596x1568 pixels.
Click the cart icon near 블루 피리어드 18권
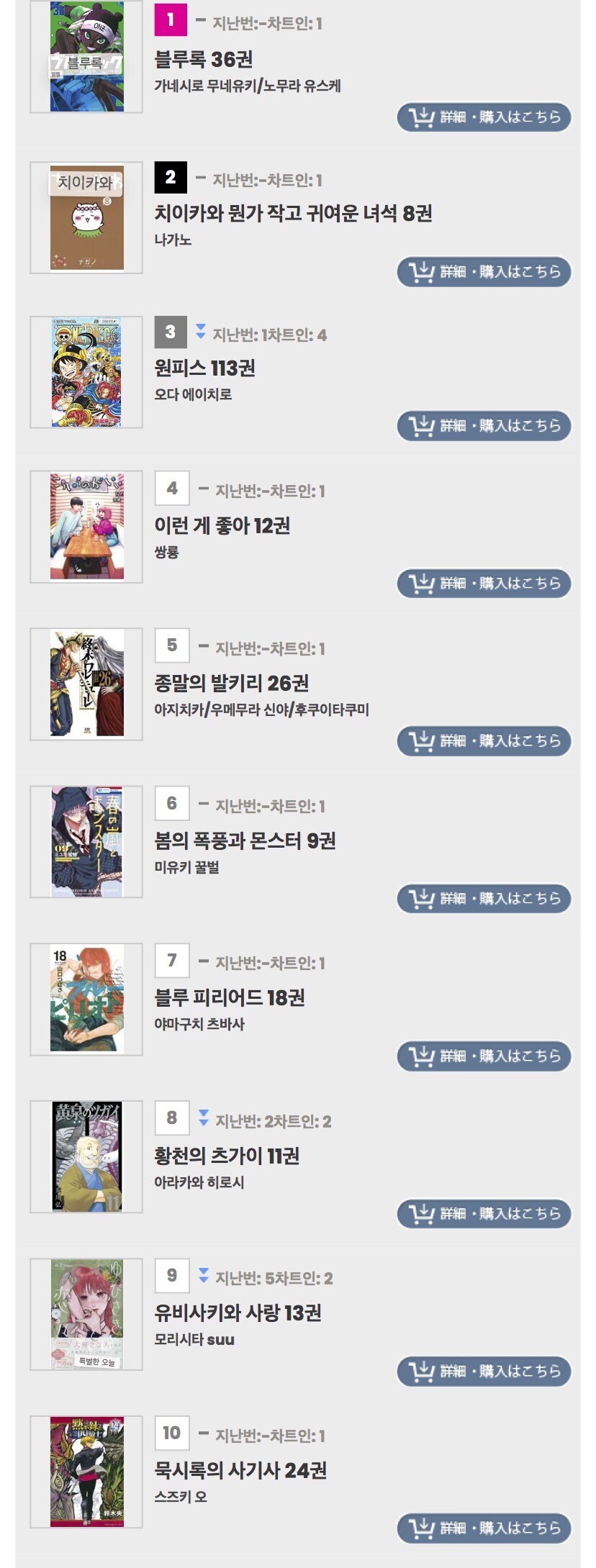[x=423, y=1057]
